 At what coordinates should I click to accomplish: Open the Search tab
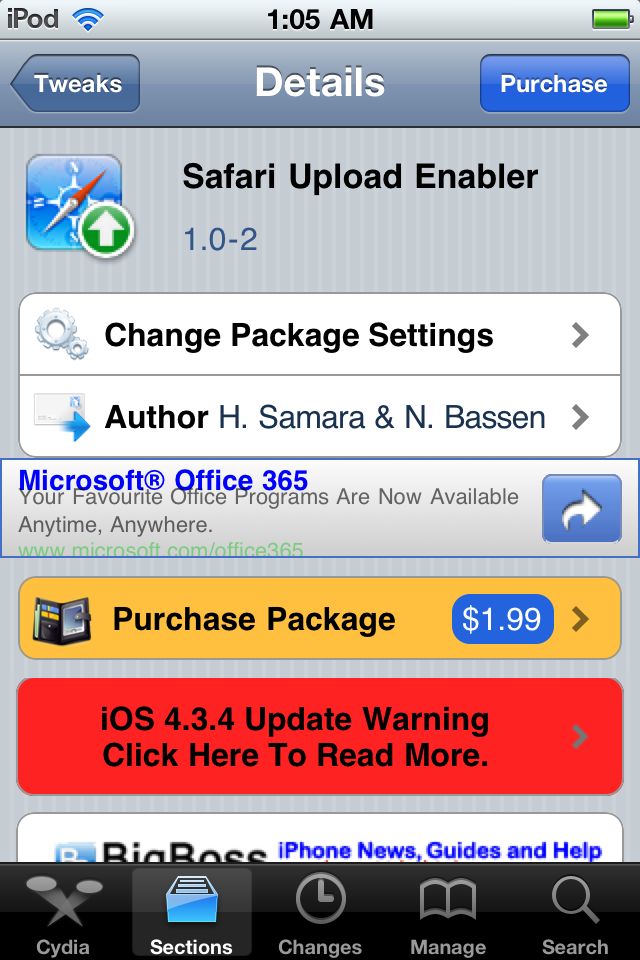575,914
